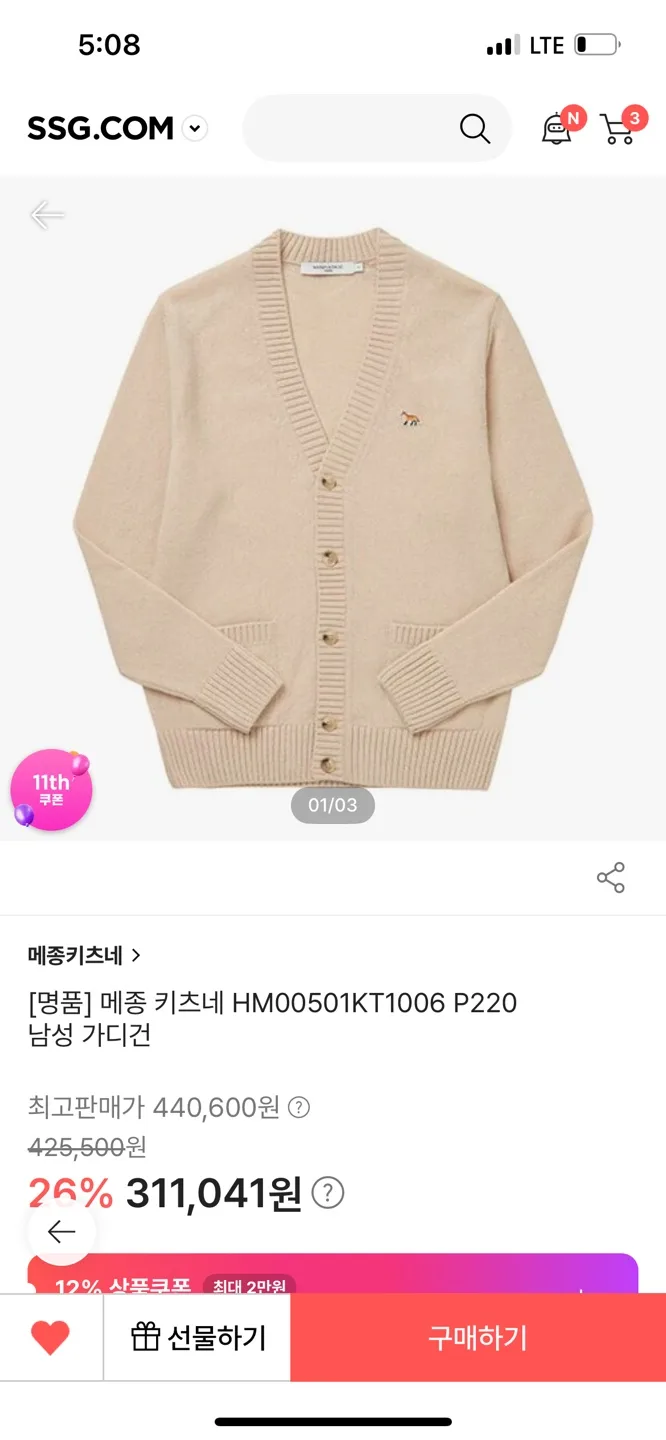Screen dimensions: 666x1440
Task: Open the notifications bell
Action: tap(556, 129)
